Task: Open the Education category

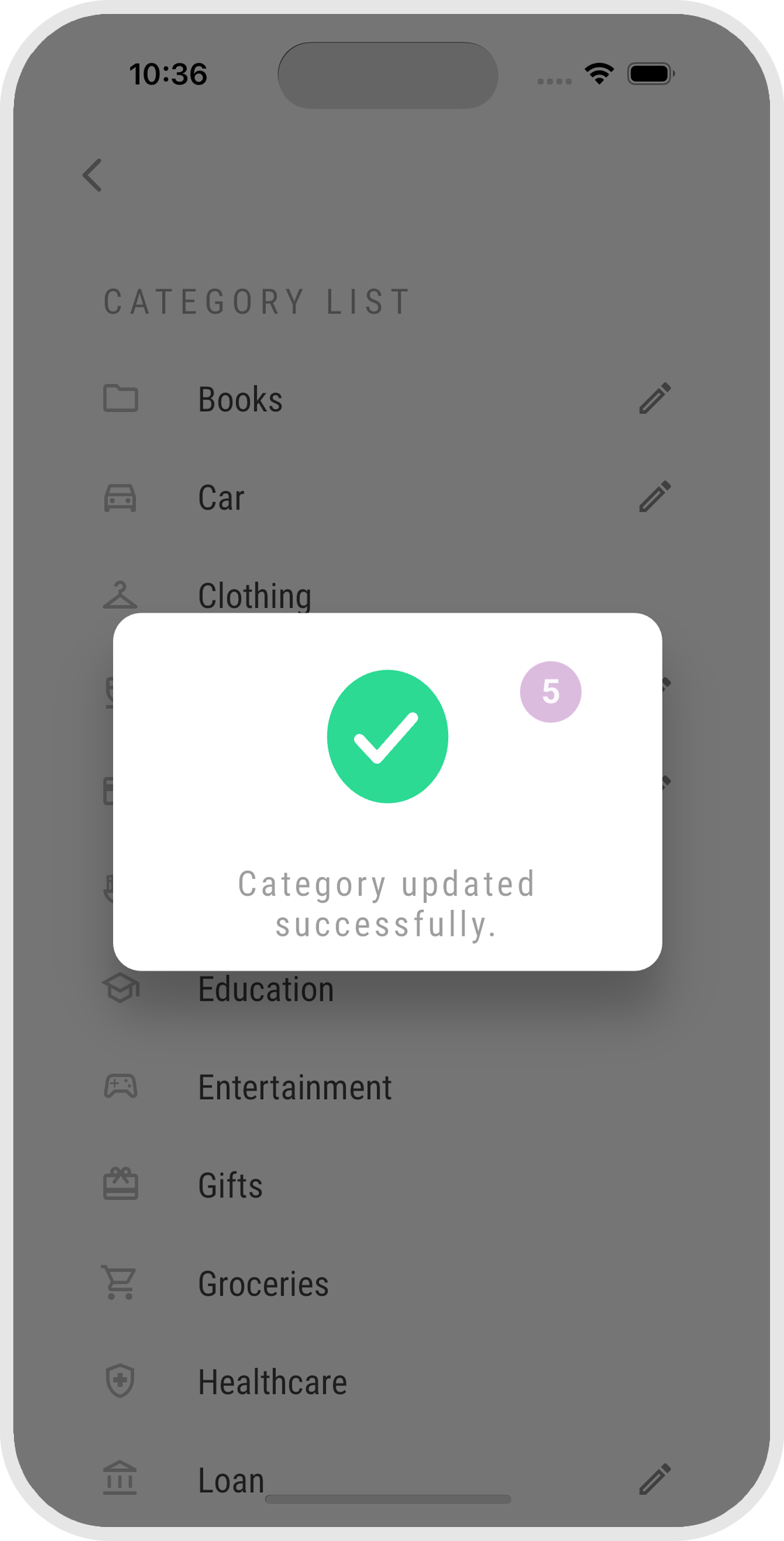Action: 265,989
